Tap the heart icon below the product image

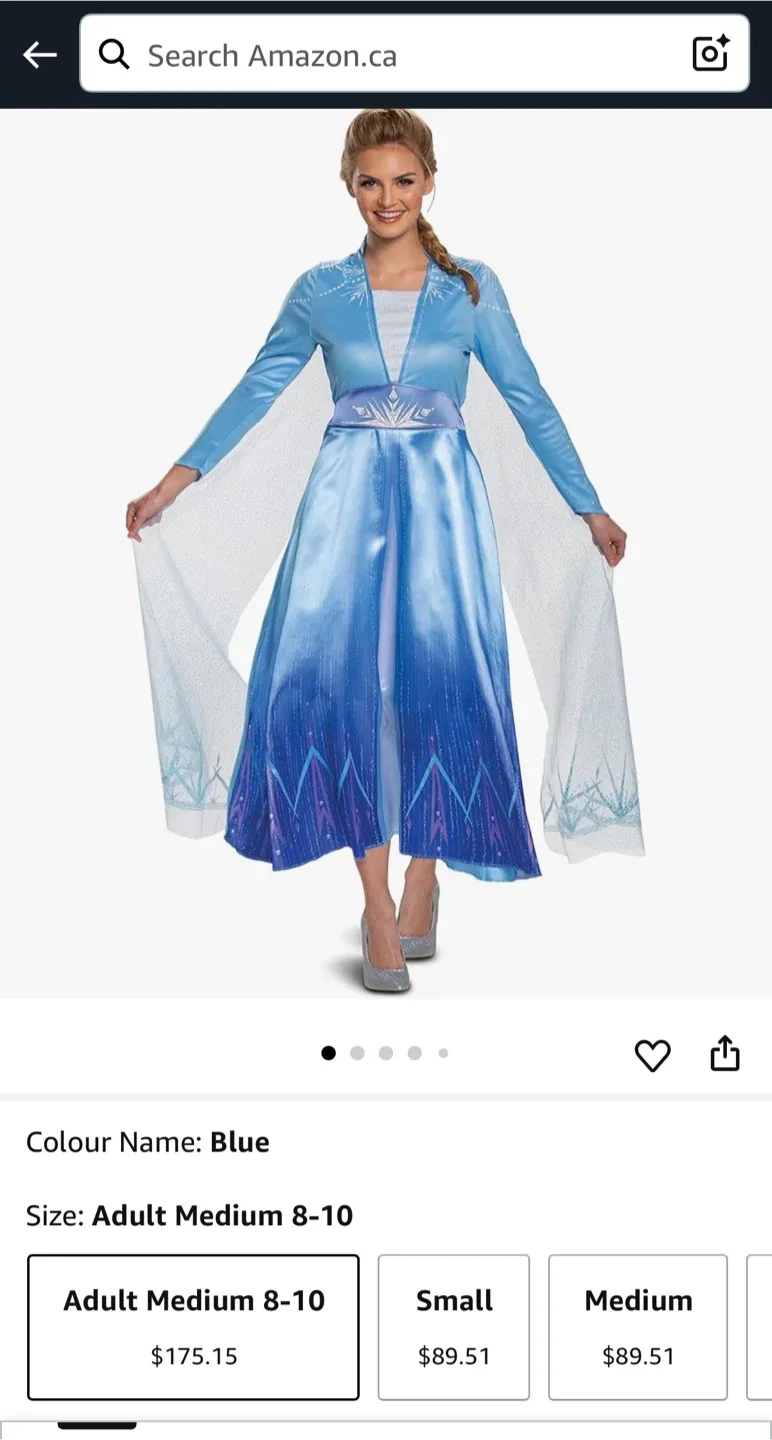pyautogui.click(x=653, y=1055)
